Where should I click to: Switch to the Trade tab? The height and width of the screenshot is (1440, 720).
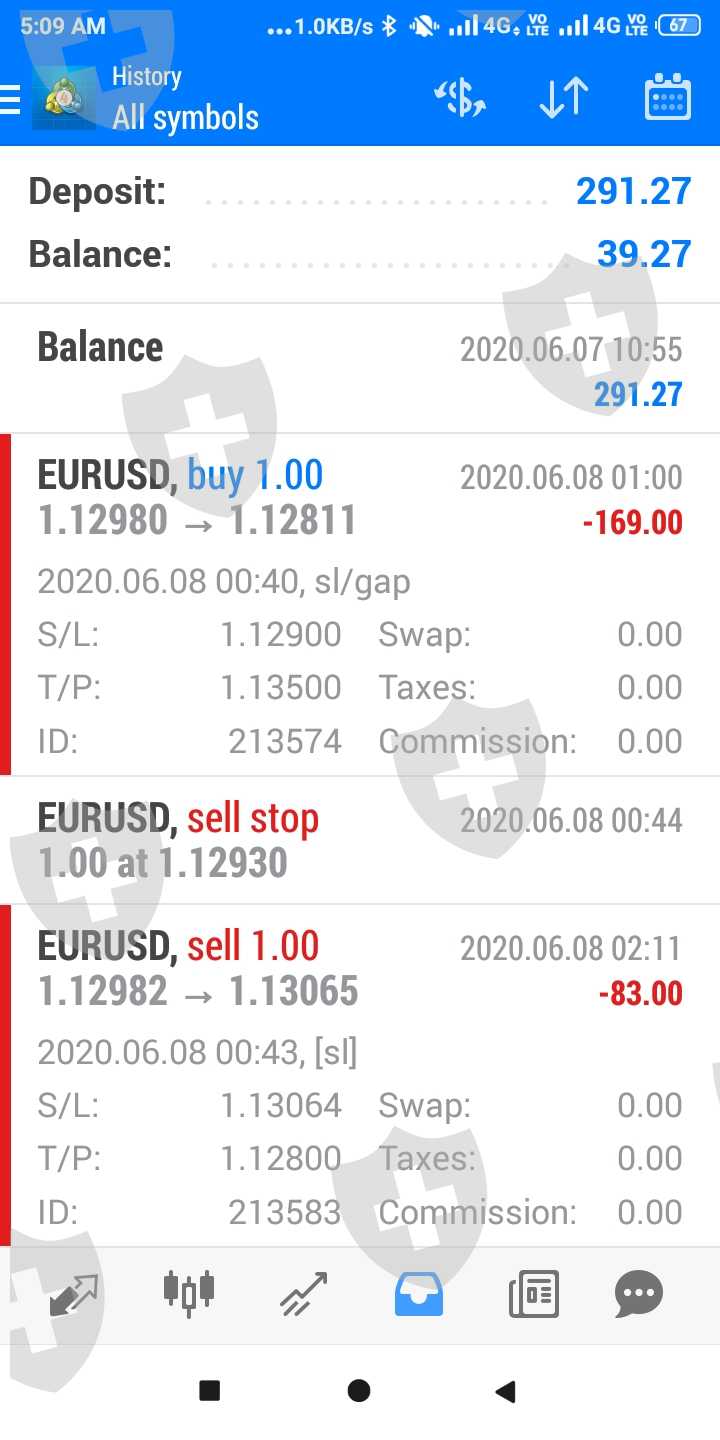pyautogui.click(x=304, y=1295)
